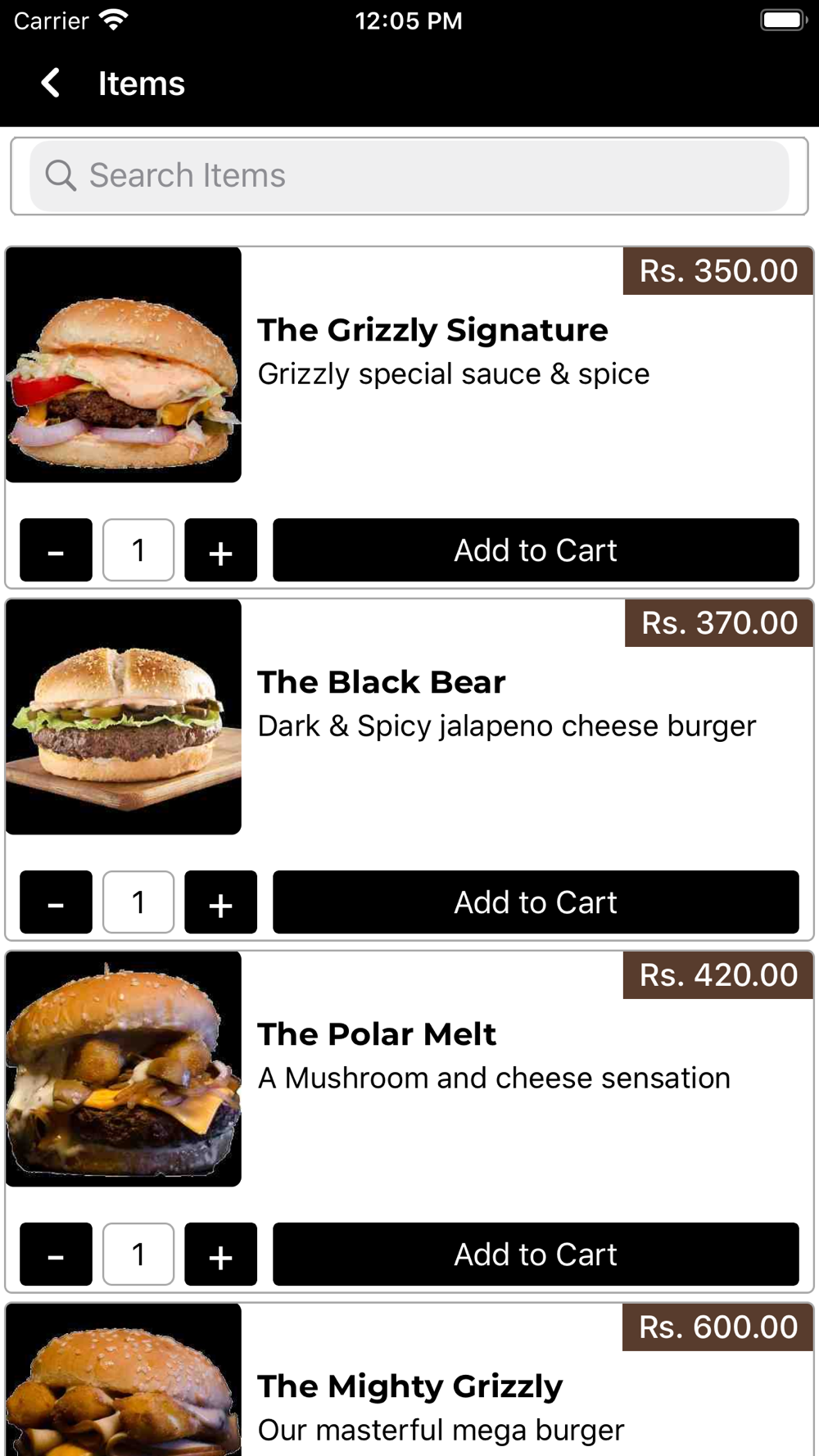
Task: Select The Polar Melt quantity field
Action: (x=138, y=1255)
